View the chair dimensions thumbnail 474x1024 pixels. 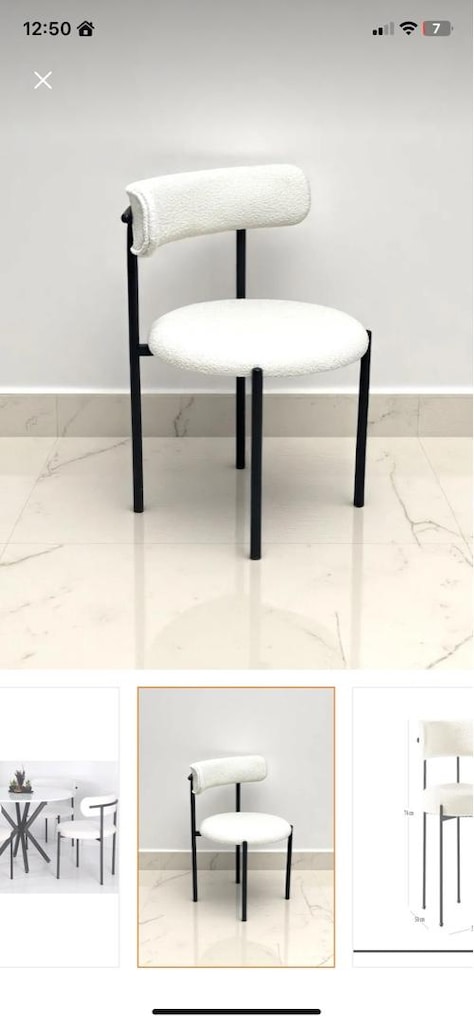[x=413, y=827]
